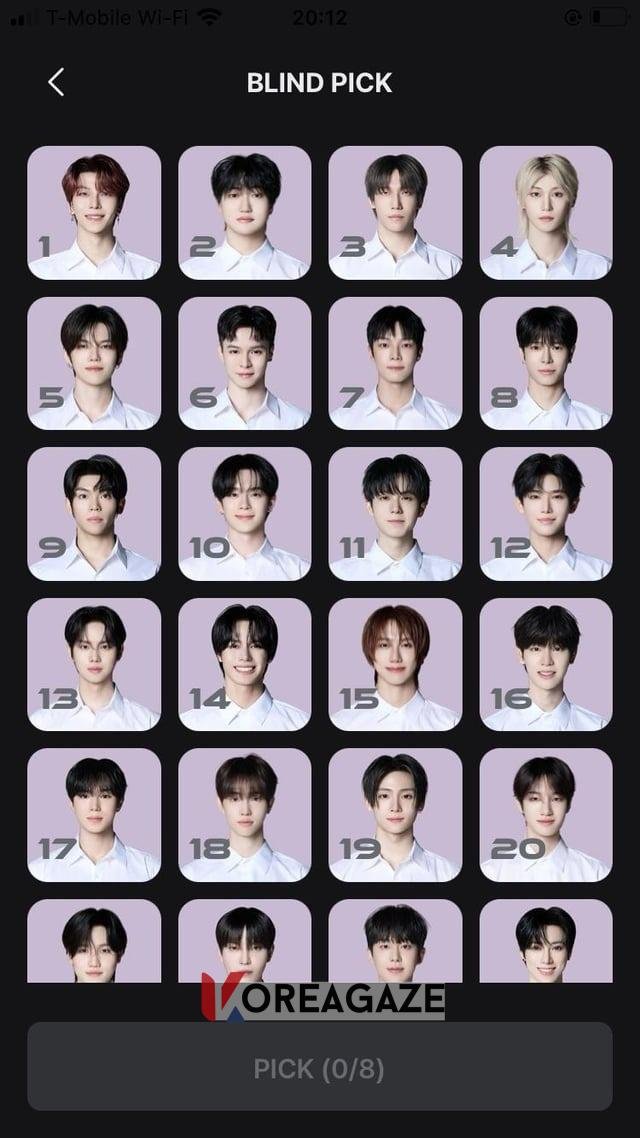The width and height of the screenshot is (640, 1138).
Task: Select the blond-haired portrait number 4
Action: (x=546, y=212)
